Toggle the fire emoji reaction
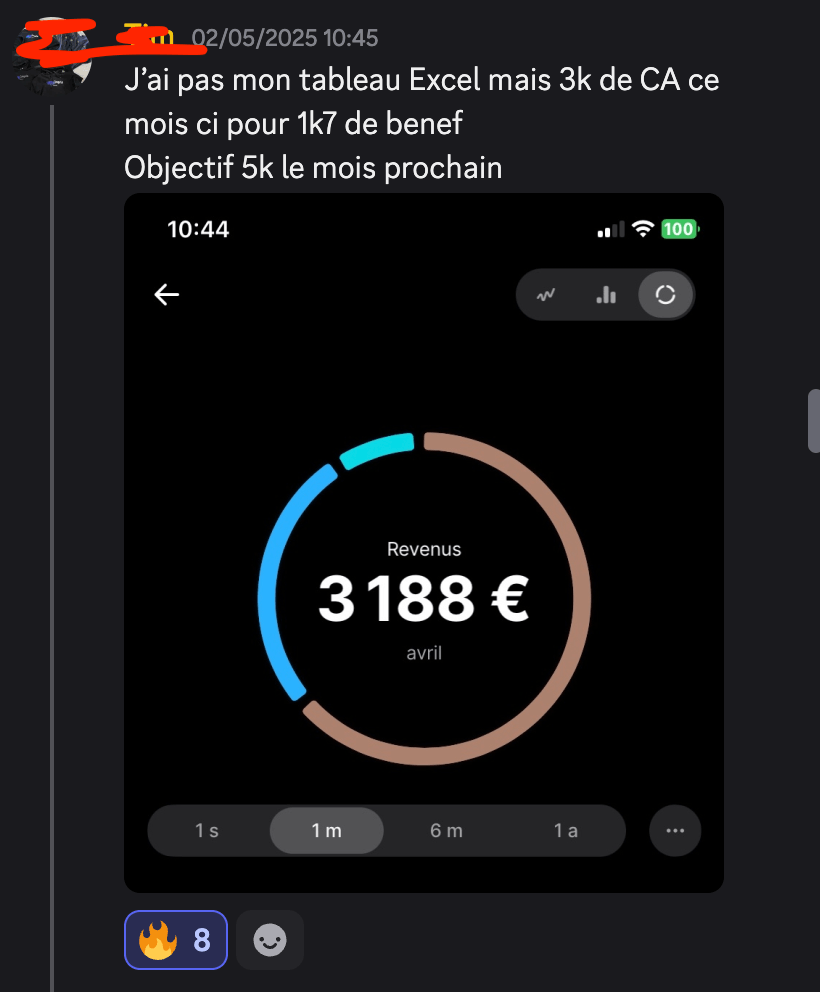The image size is (820, 992). [176, 940]
